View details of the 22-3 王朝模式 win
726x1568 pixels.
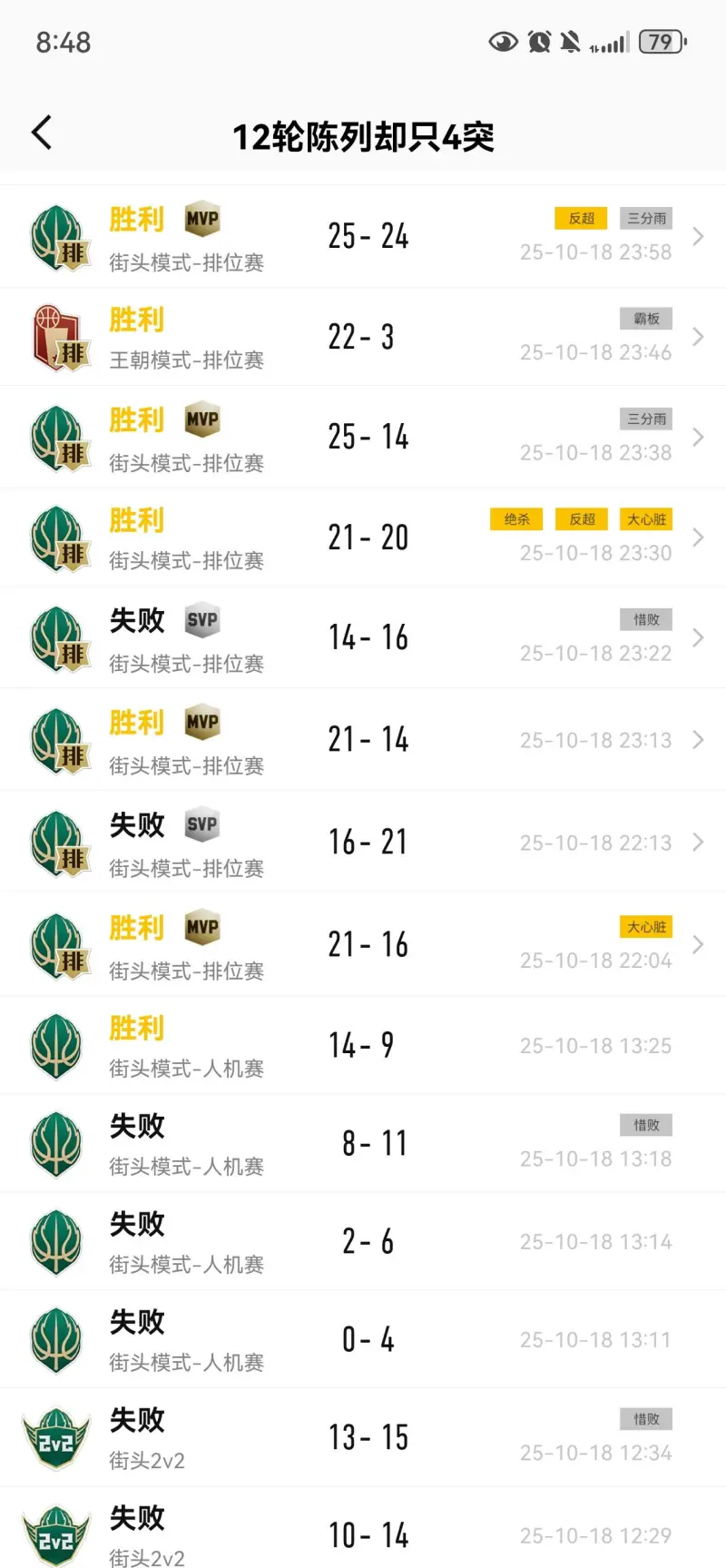coord(363,337)
